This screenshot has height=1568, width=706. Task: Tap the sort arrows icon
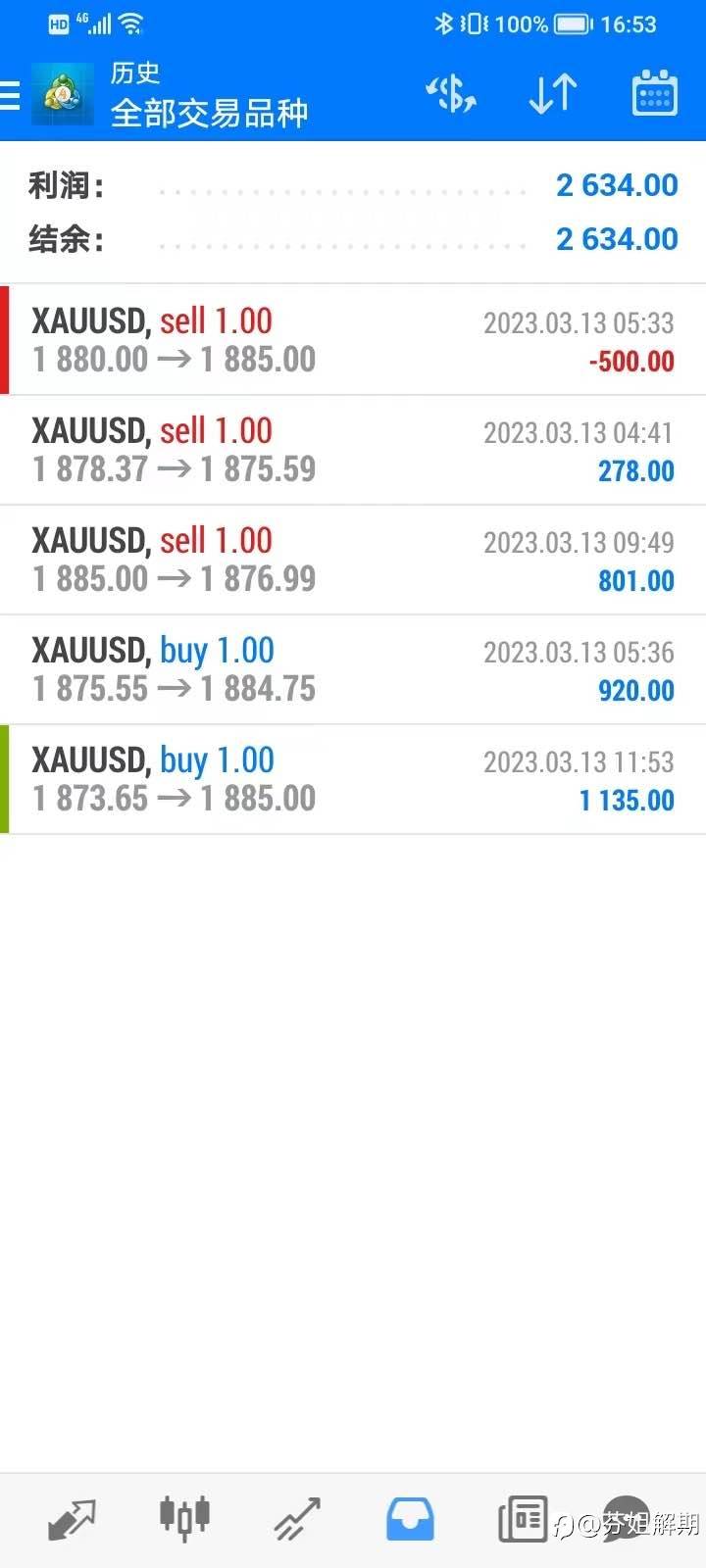pos(552,94)
